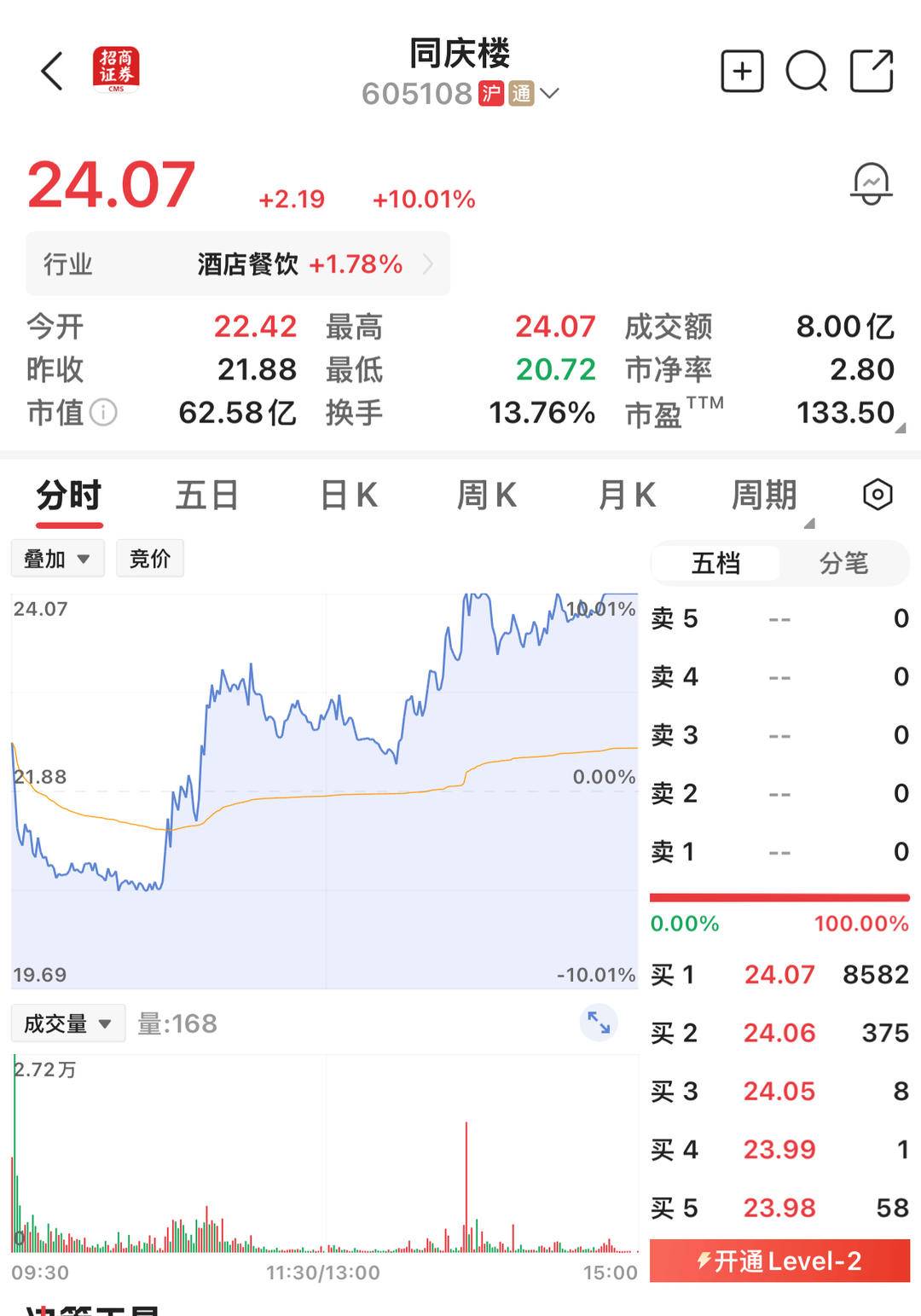921x1316 pixels.
Task: Tap the 竞价 button
Action: [x=150, y=559]
